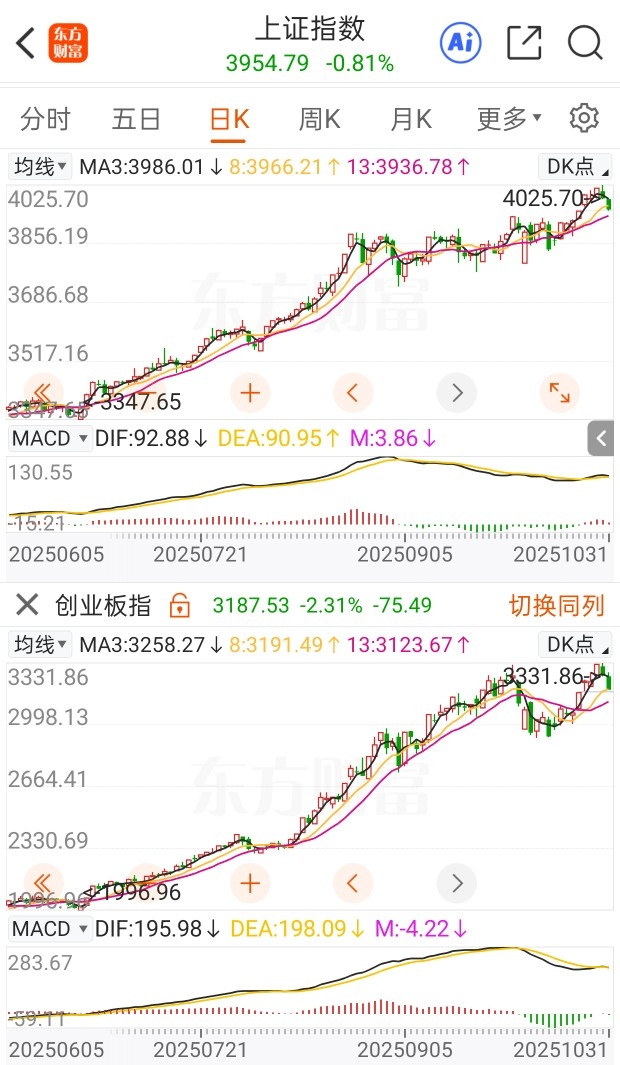The image size is (620, 1065).
Task: Go back using the top-left arrow
Action: coord(26,44)
